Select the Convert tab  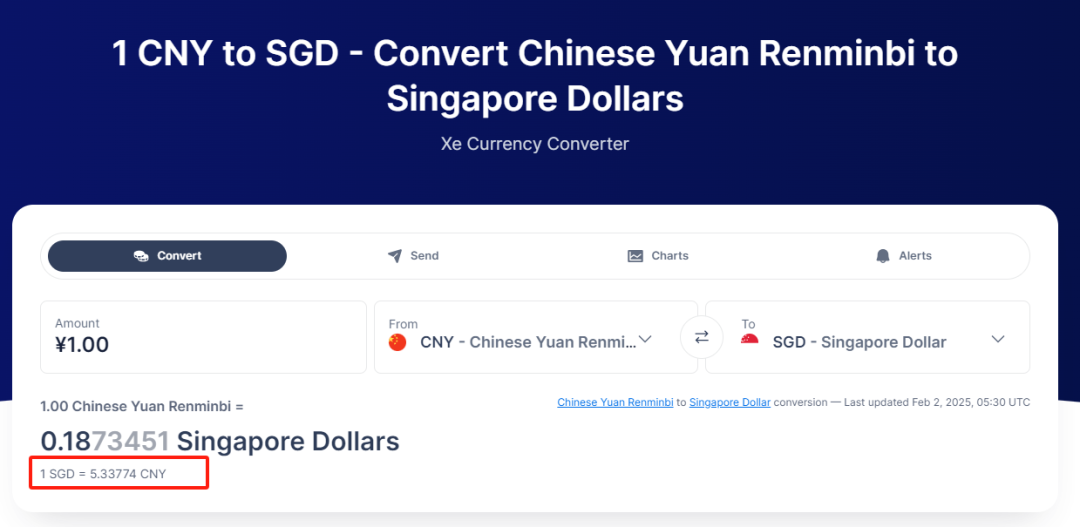click(x=167, y=256)
